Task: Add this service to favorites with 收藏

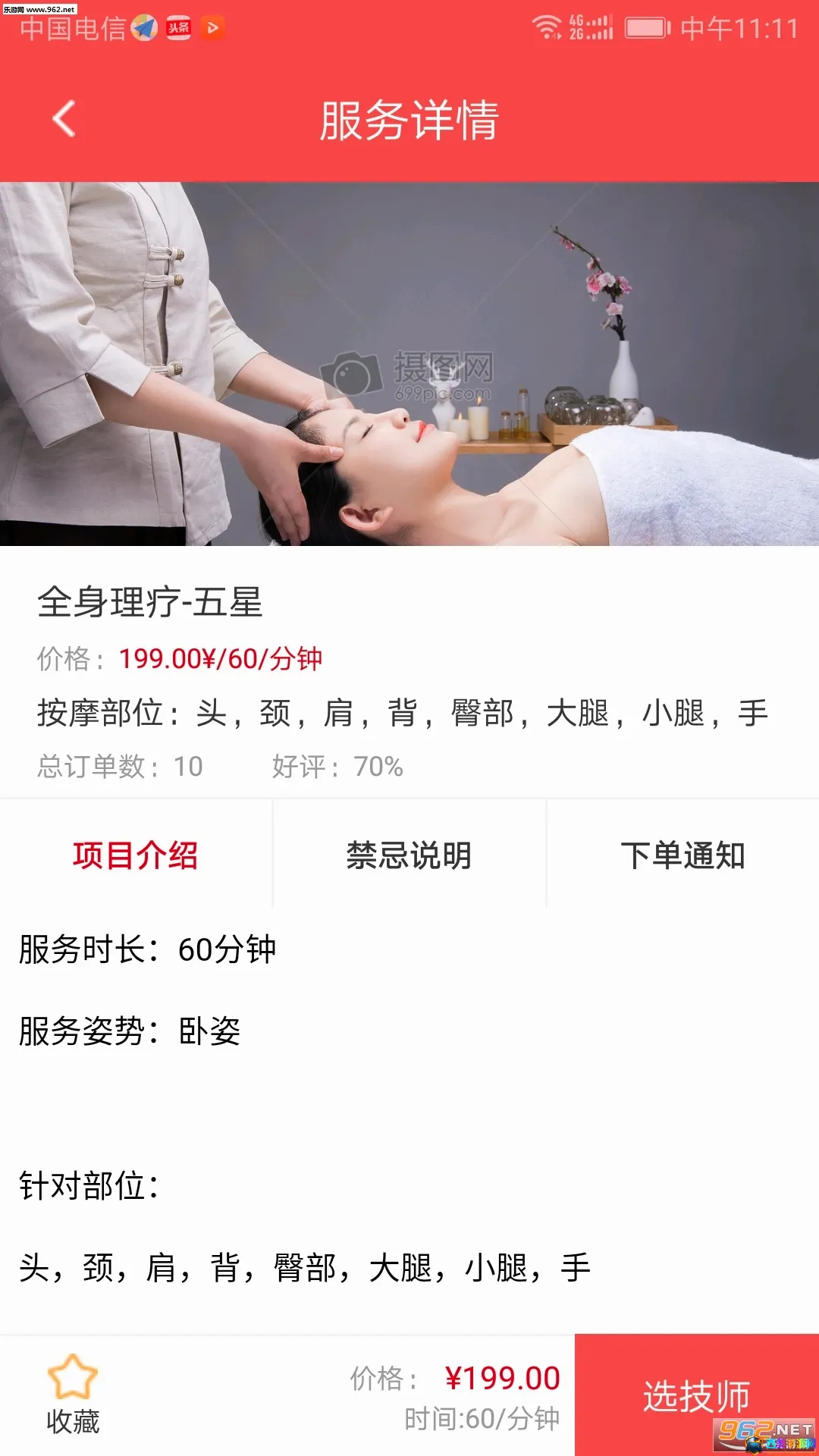Action: (73, 1395)
